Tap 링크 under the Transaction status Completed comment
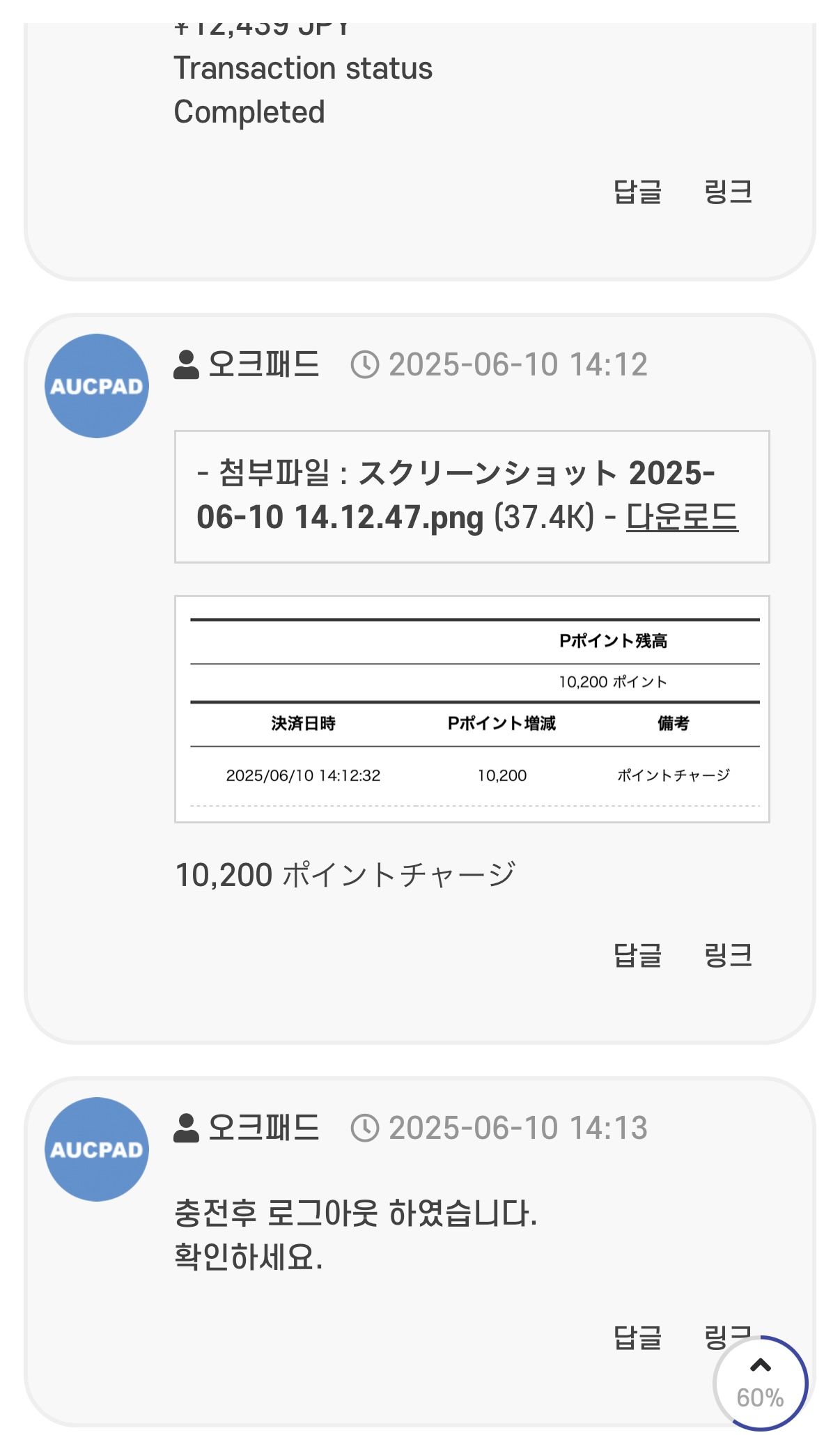The height and width of the screenshot is (1435, 840). pyautogui.click(x=728, y=192)
